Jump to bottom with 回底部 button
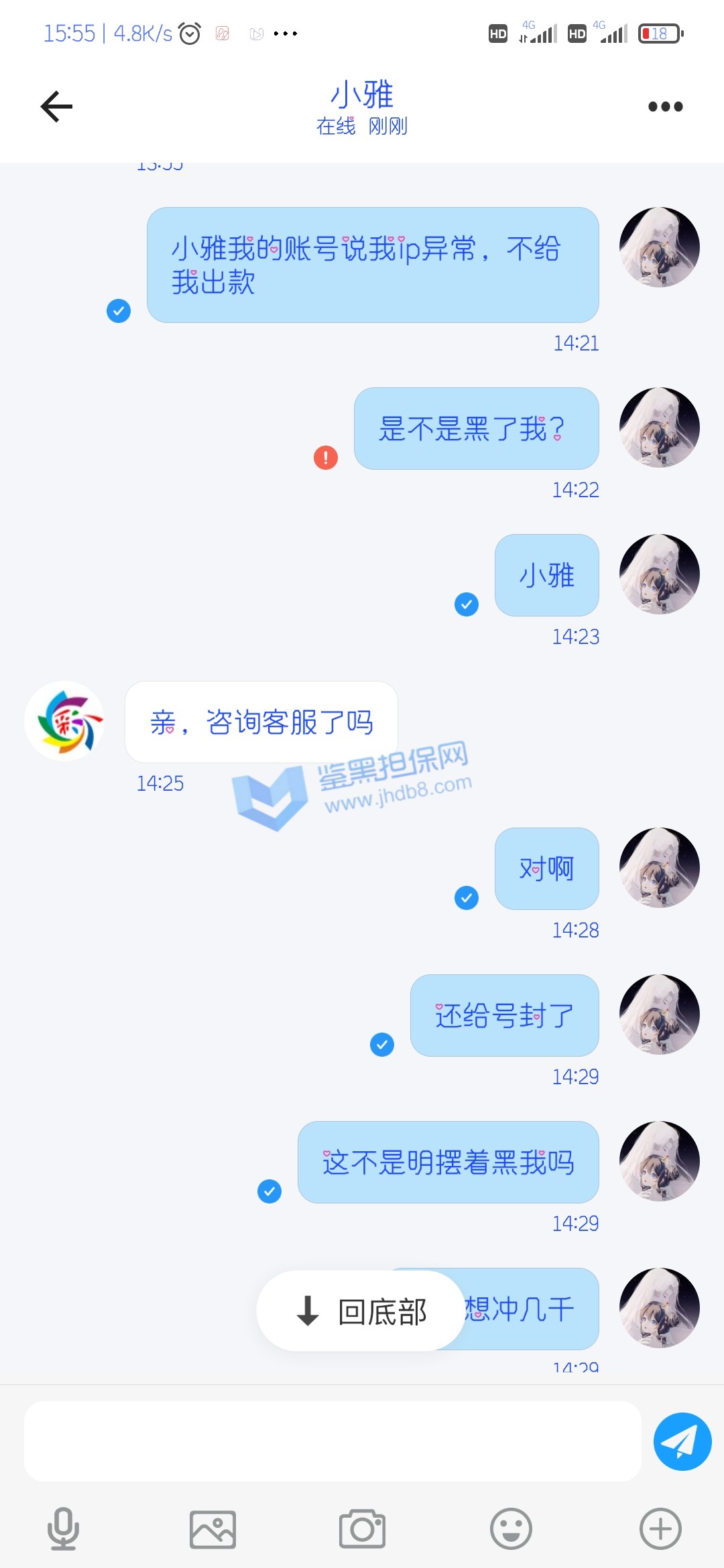Viewport: 724px width, 1568px height. (362, 1311)
